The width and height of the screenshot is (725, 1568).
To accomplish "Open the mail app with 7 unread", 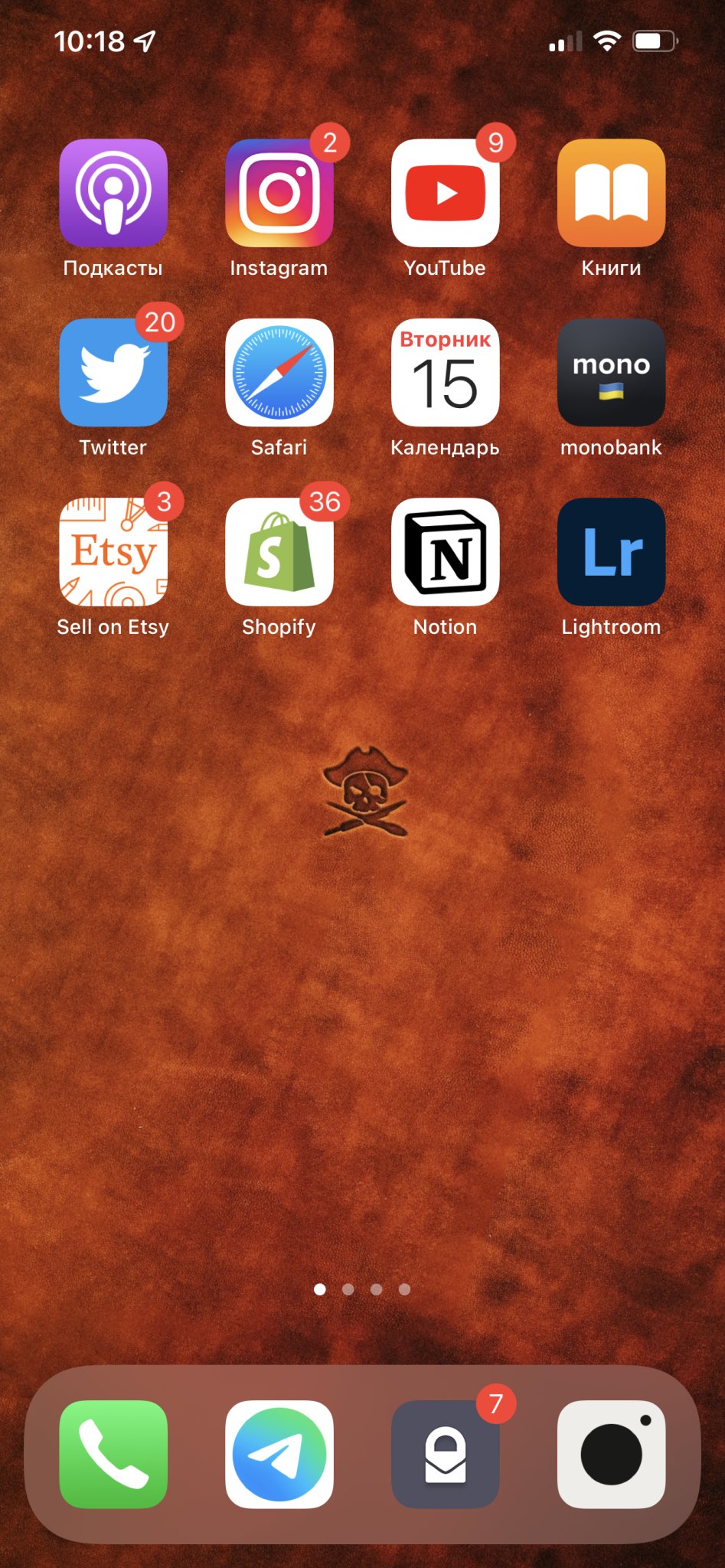I will pyautogui.click(x=445, y=1454).
